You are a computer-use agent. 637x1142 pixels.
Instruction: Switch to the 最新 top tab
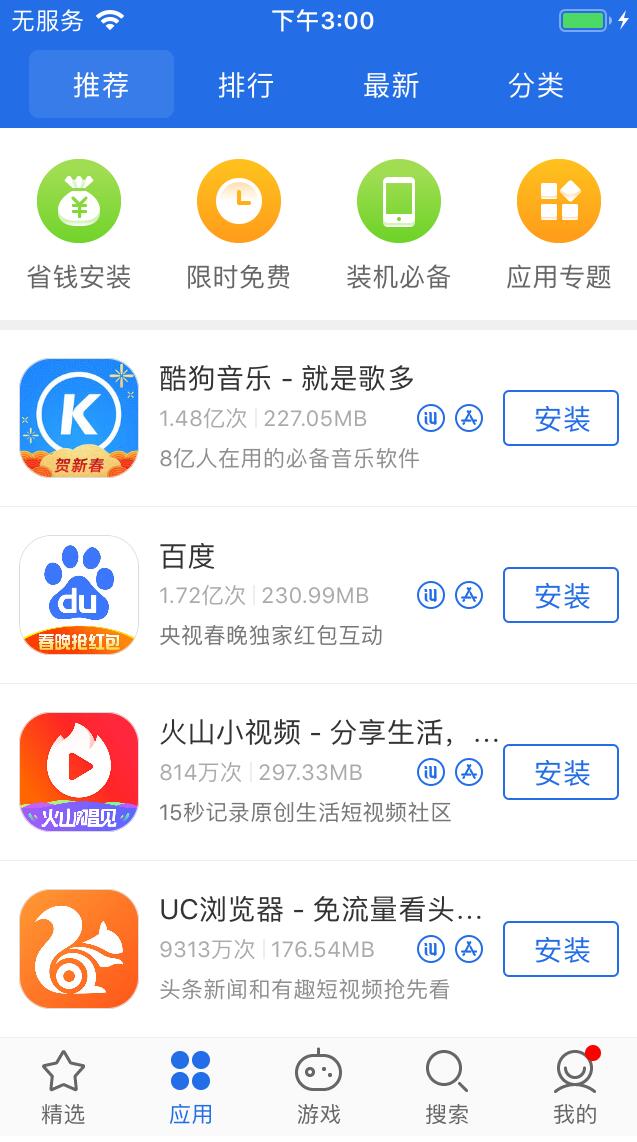391,85
